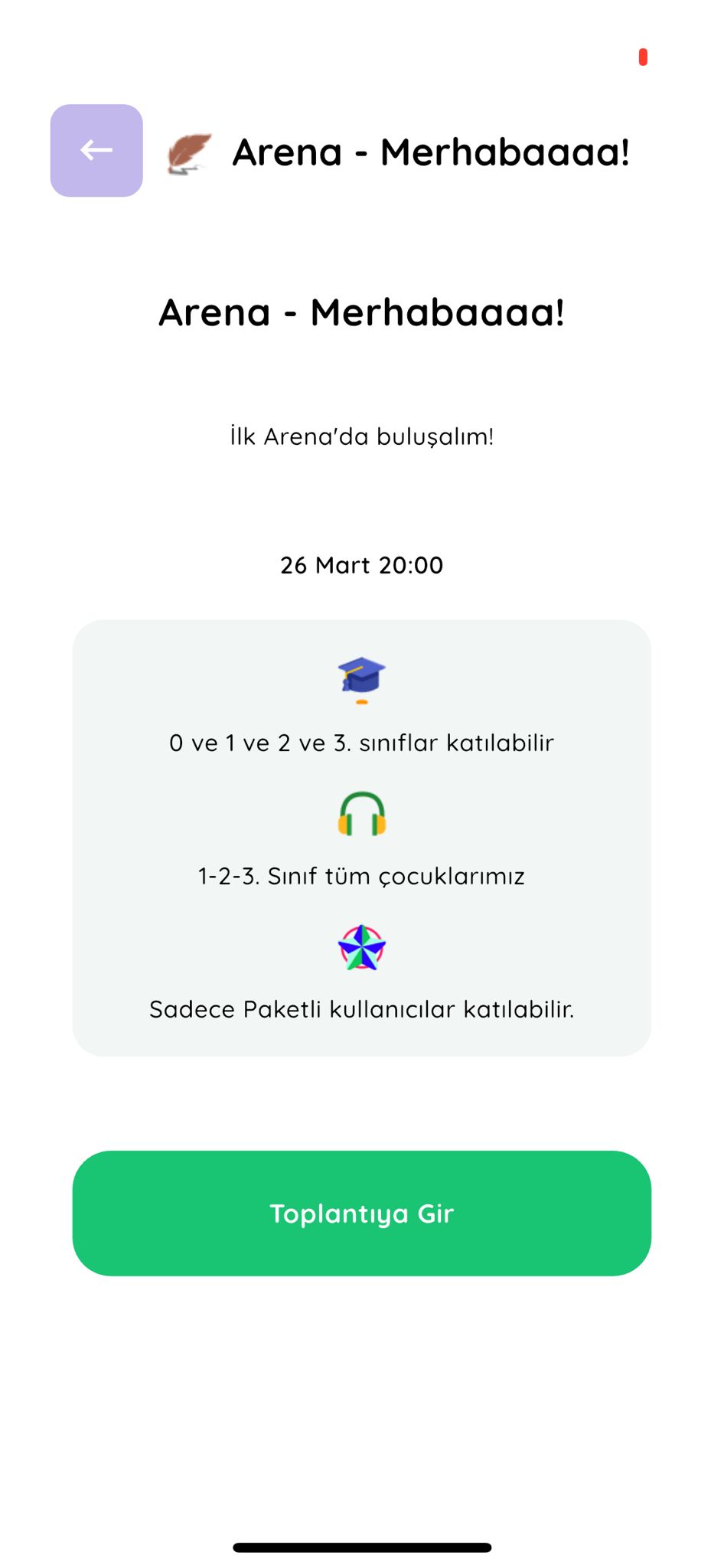Tap the 26 Mart 20:00 date text

[362, 565]
